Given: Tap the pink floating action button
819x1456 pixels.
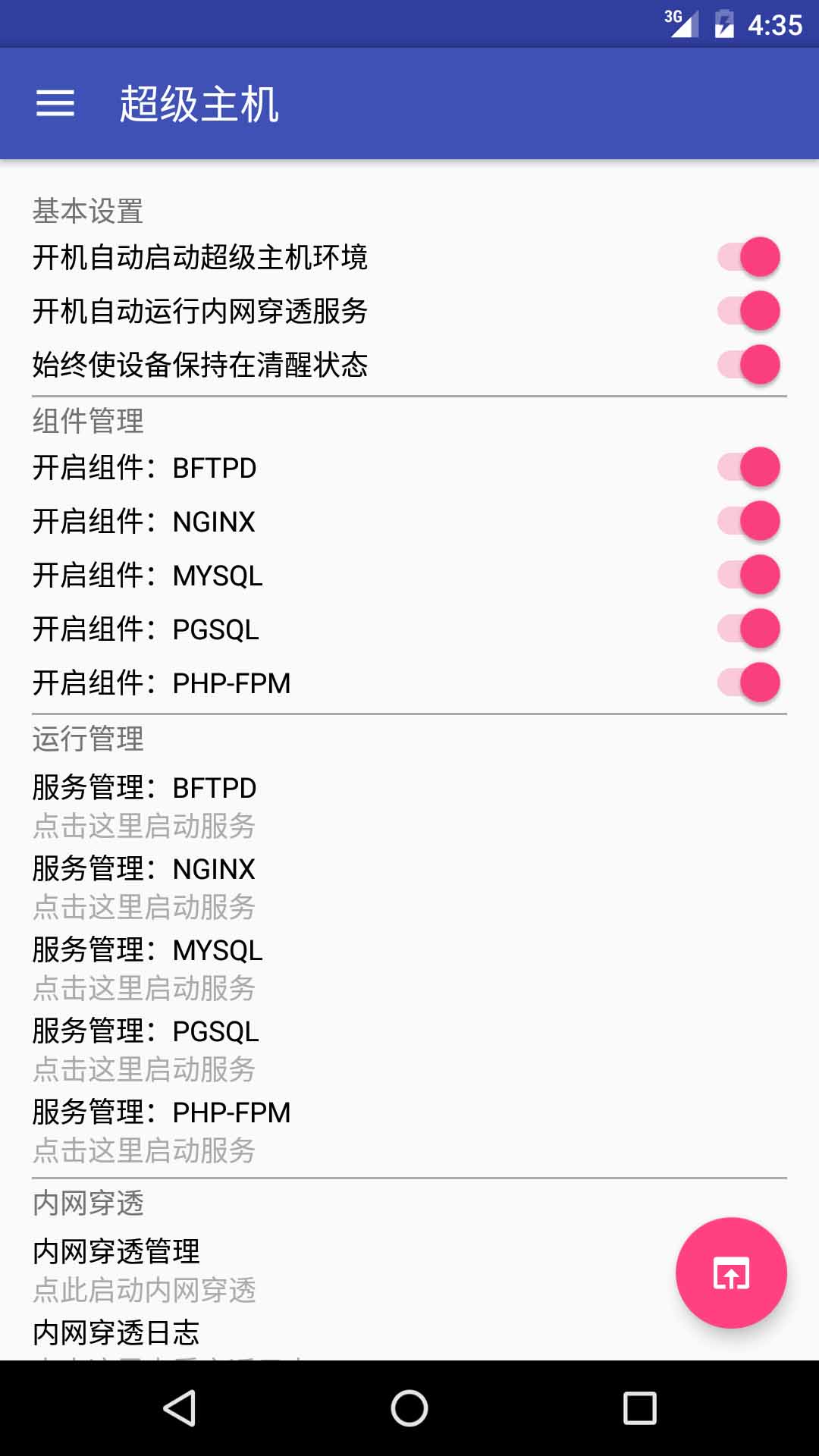Looking at the screenshot, I should click(730, 1272).
